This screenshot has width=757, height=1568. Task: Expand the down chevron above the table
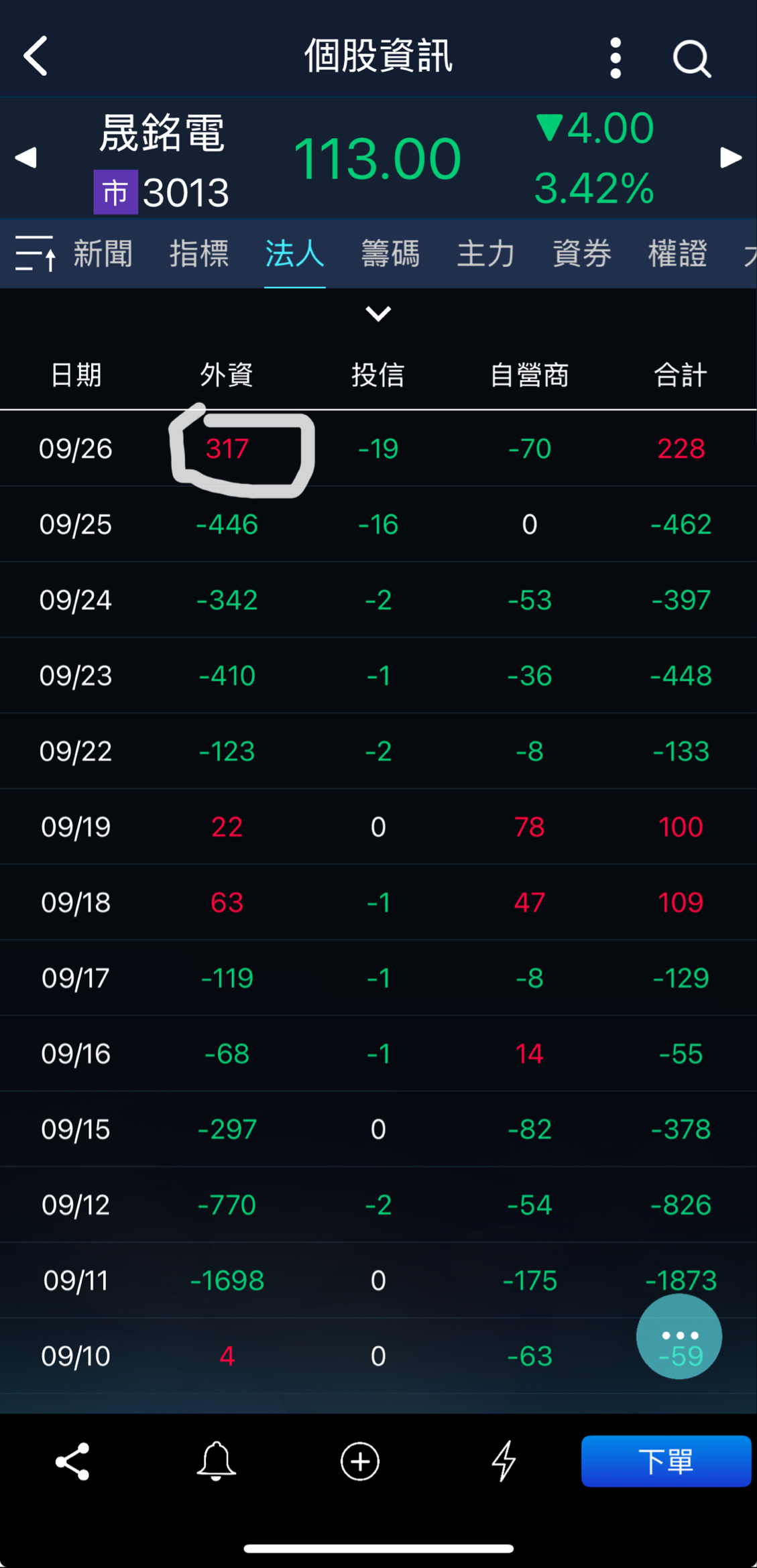click(x=378, y=313)
